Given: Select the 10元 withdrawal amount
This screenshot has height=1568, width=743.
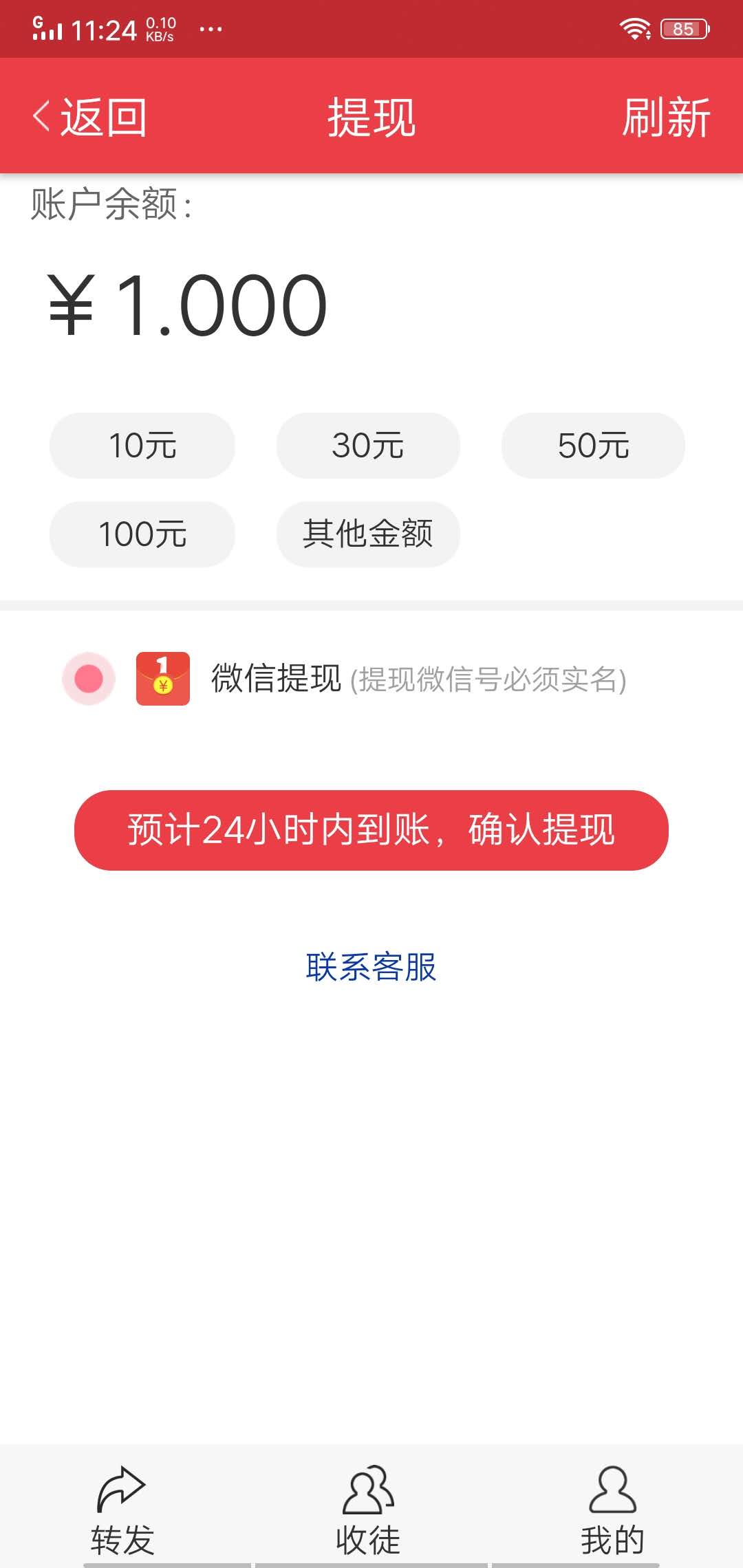Looking at the screenshot, I should click(141, 446).
